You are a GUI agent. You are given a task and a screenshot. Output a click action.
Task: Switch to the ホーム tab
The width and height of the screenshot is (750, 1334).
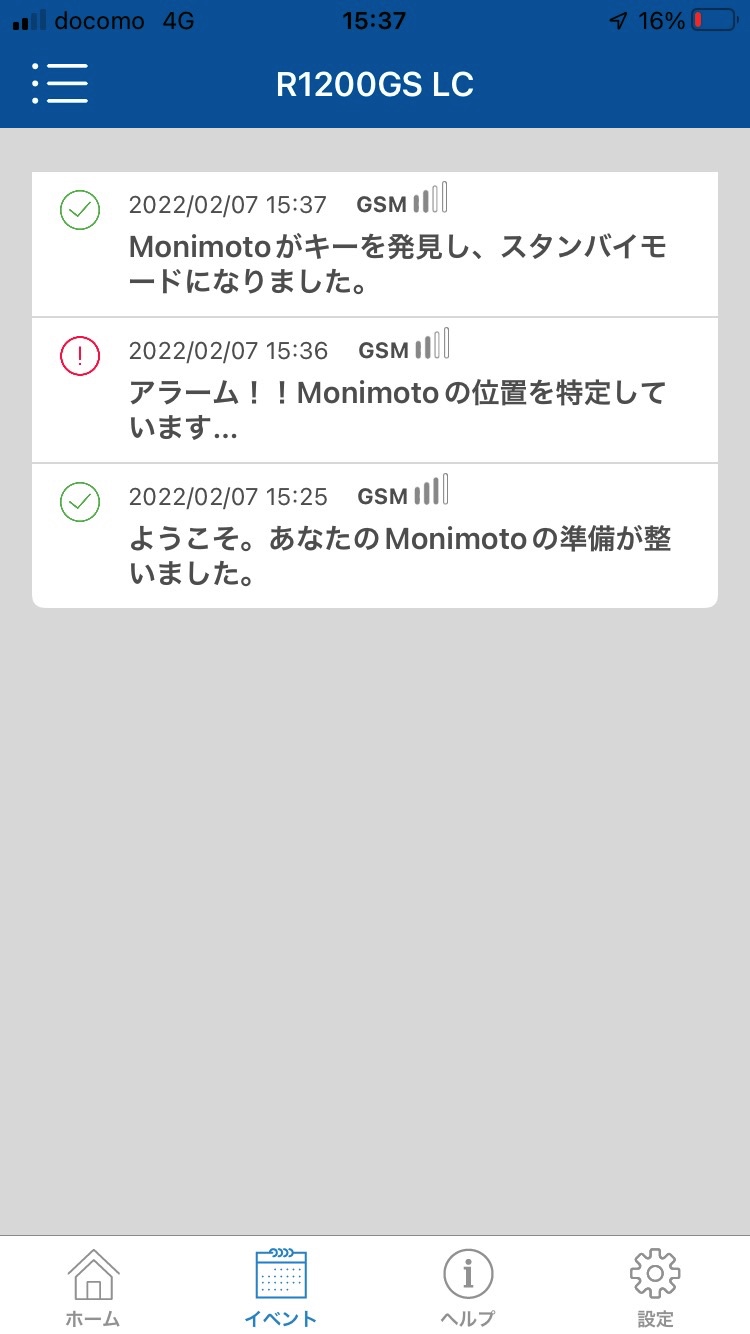coord(93,1287)
